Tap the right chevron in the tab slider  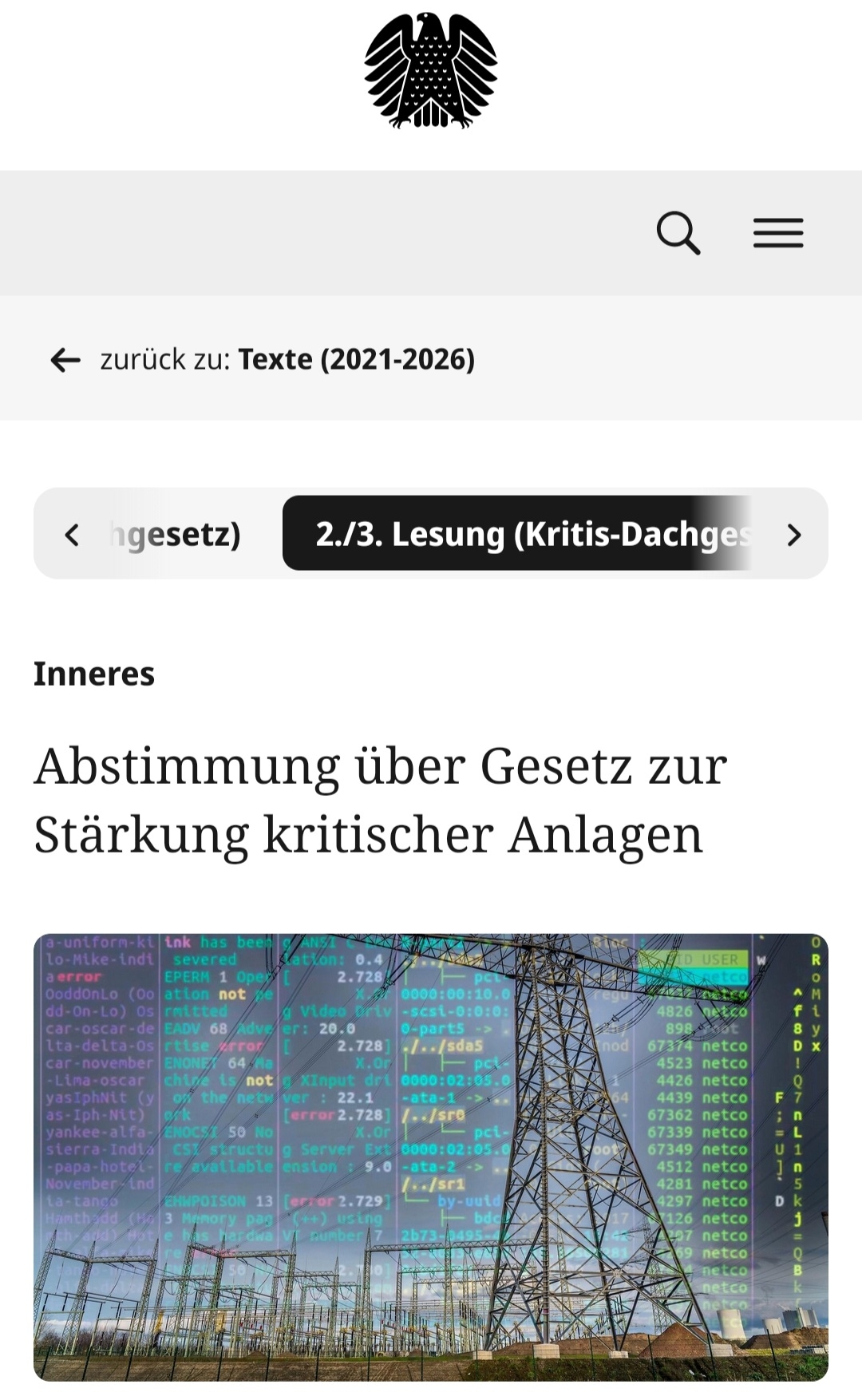pos(793,534)
